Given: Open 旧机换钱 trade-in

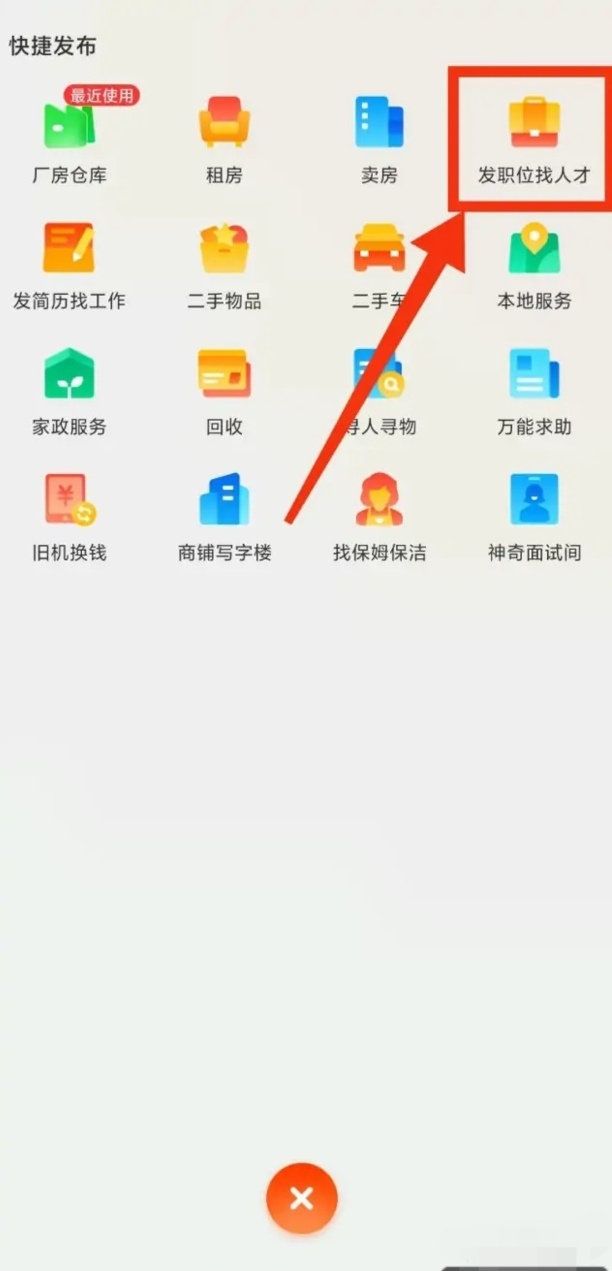Looking at the screenshot, I should click(x=69, y=502).
